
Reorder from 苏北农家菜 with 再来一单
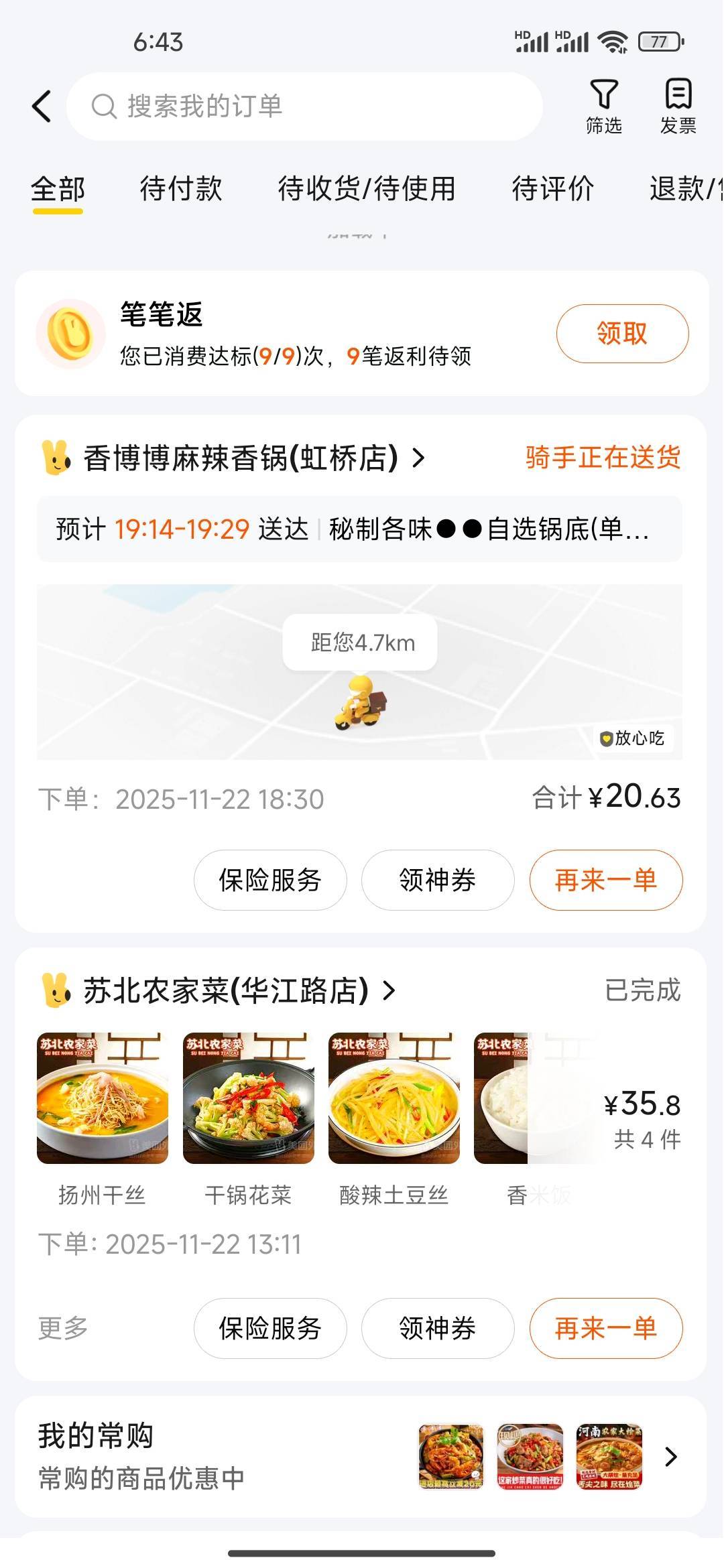[x=605, y=1328]
